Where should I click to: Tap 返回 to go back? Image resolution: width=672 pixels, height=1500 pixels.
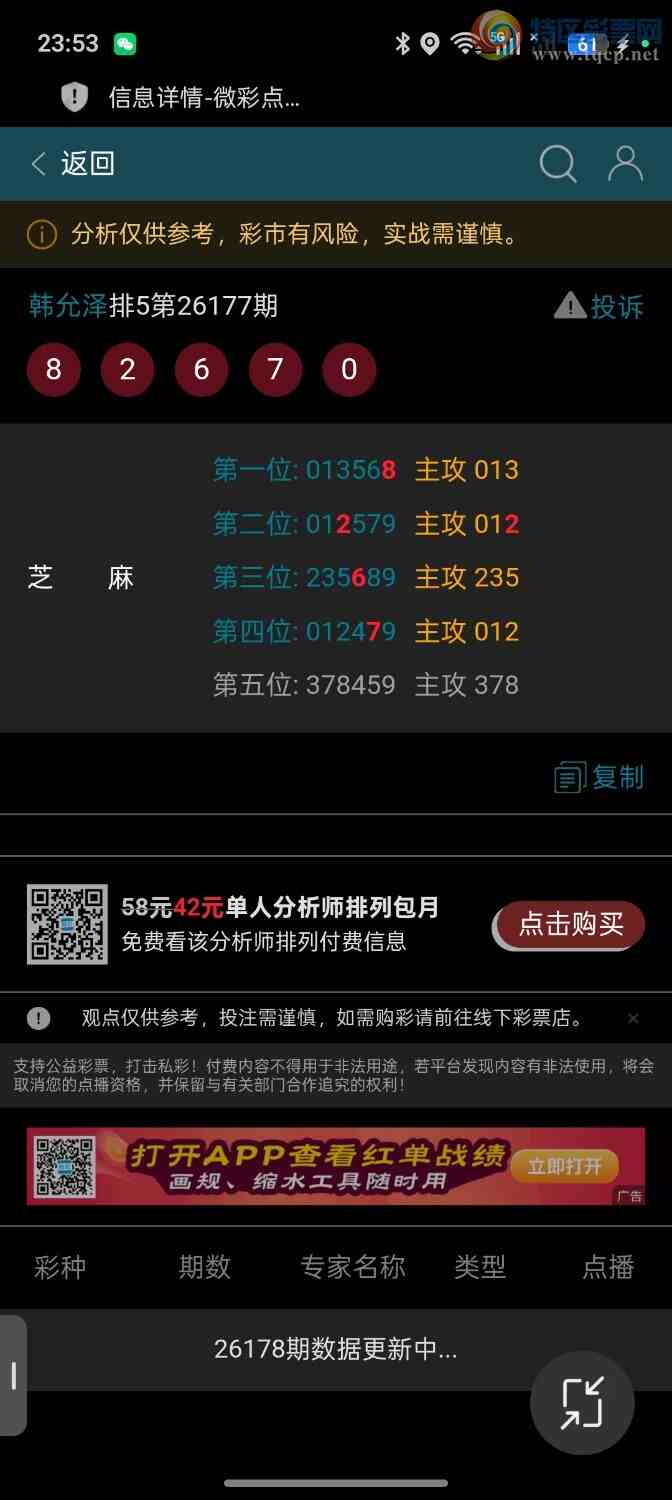[73, 163]
